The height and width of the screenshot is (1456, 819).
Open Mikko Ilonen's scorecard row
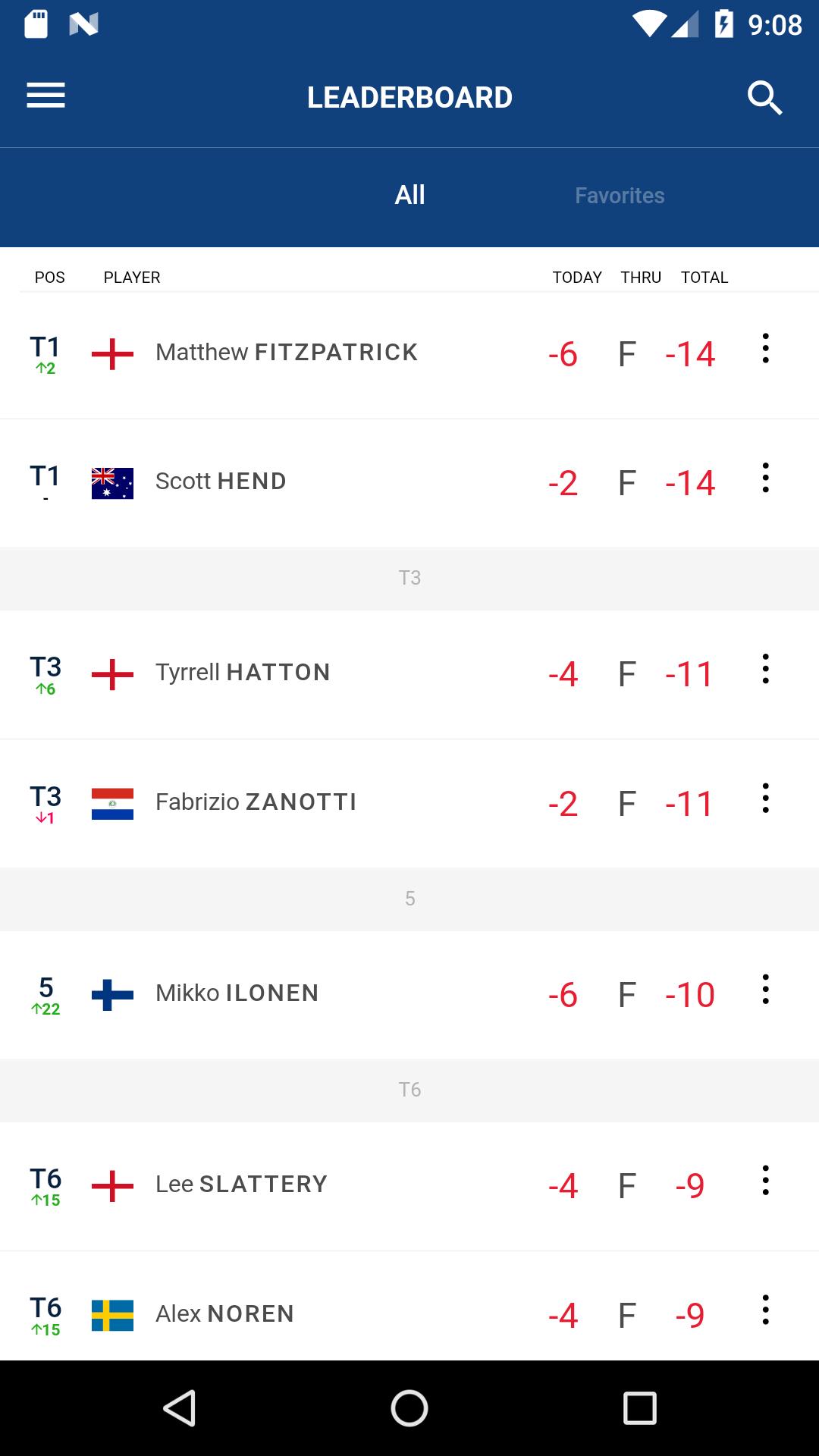pyautogui.click(x=341, y=992)
